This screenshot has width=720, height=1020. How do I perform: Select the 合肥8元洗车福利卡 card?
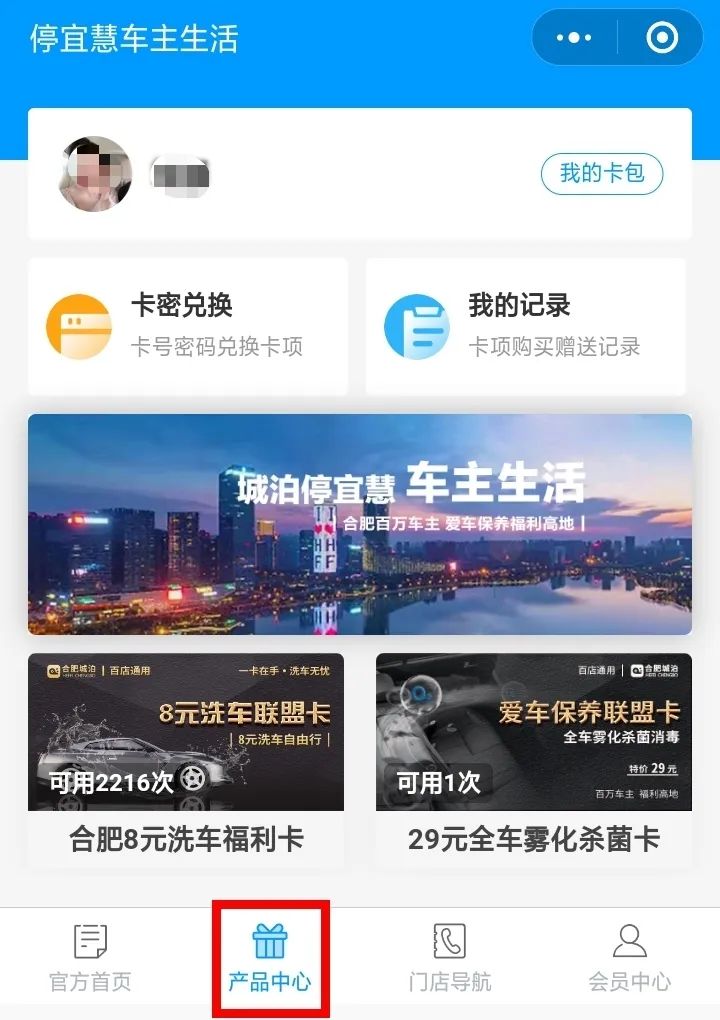point(186,760)
